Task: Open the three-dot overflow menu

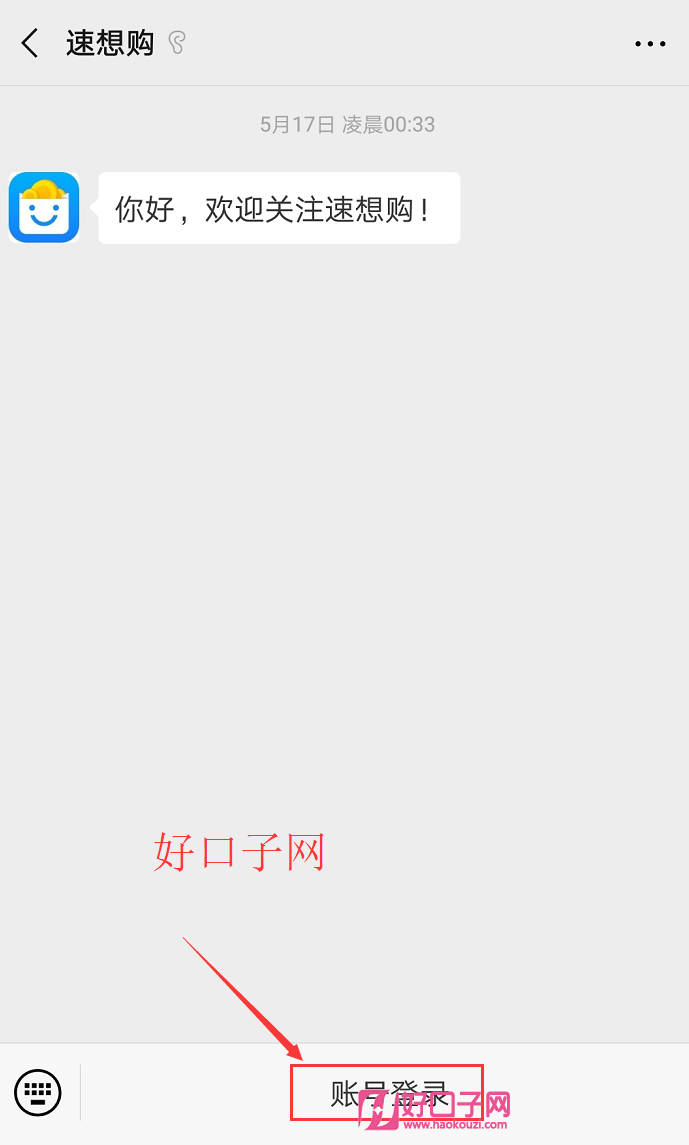Action: pyautogui.click(x=650, y=44)
